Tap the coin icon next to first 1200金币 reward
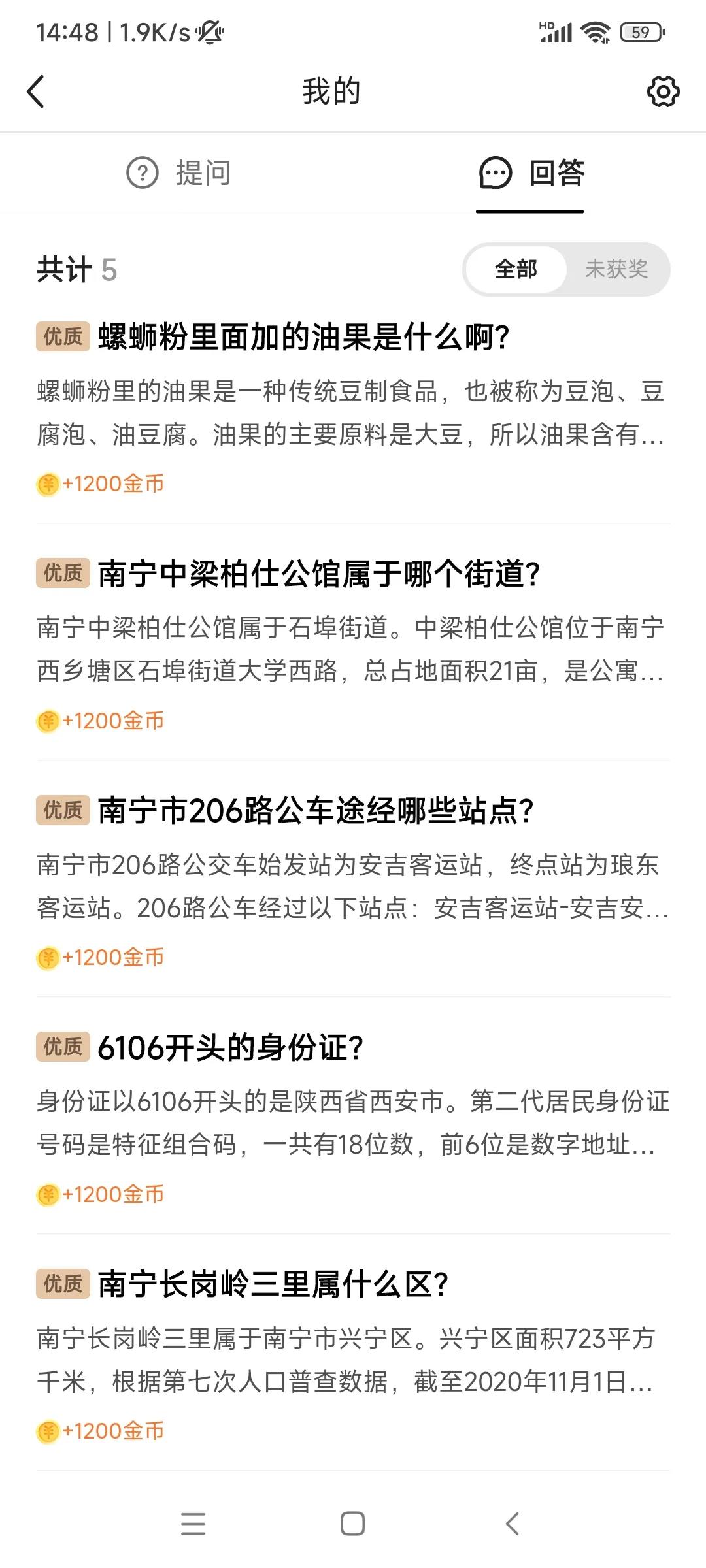 pyautogui.click(x=47, y=483)
